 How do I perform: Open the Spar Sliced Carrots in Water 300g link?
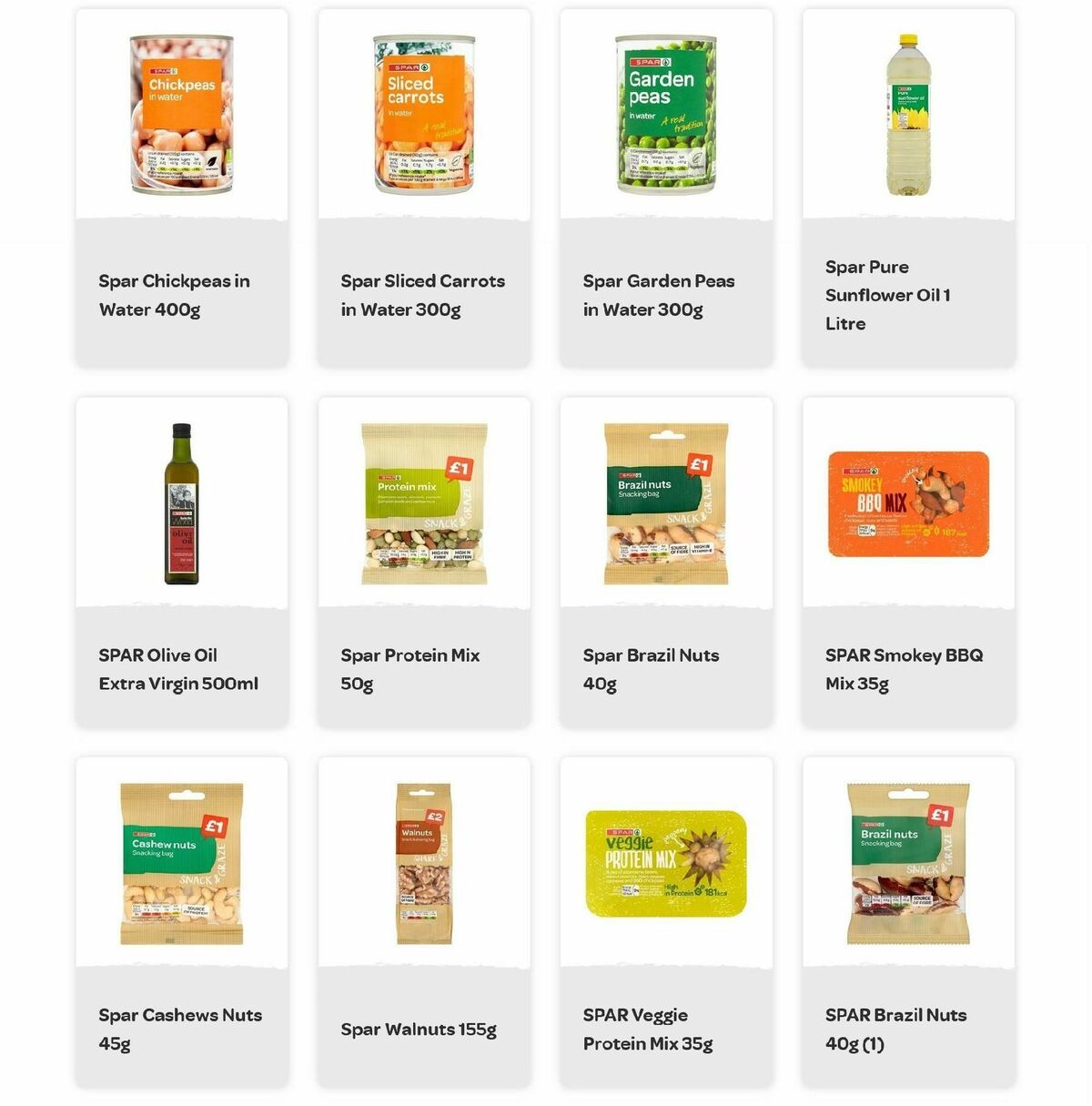[x=422, y=294]
